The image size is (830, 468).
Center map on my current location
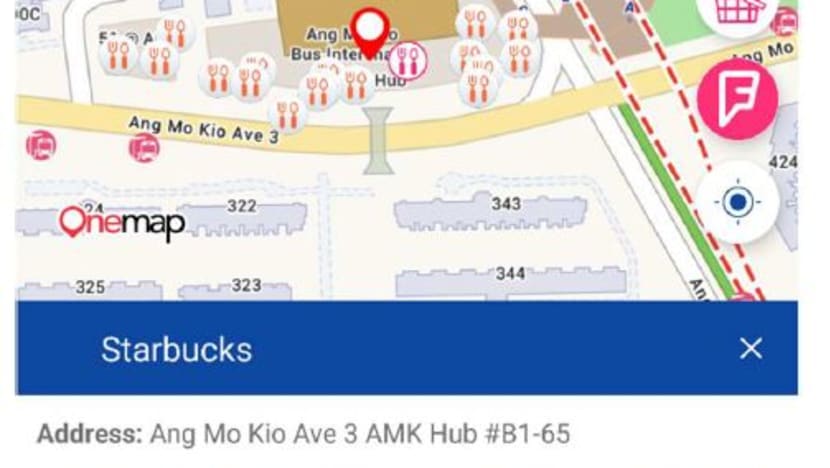(x=738, y=203)
